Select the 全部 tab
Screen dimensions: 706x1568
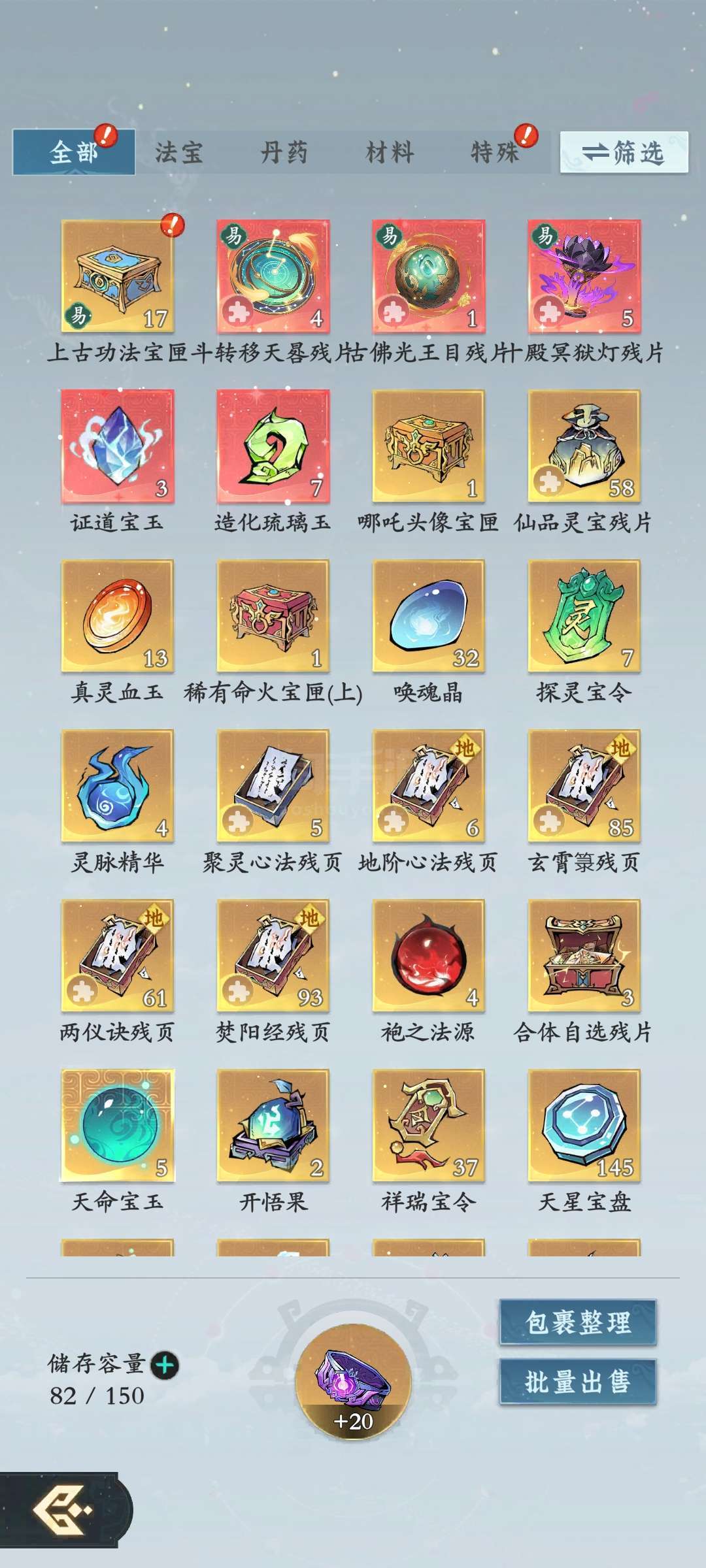(x=74, y=153)
